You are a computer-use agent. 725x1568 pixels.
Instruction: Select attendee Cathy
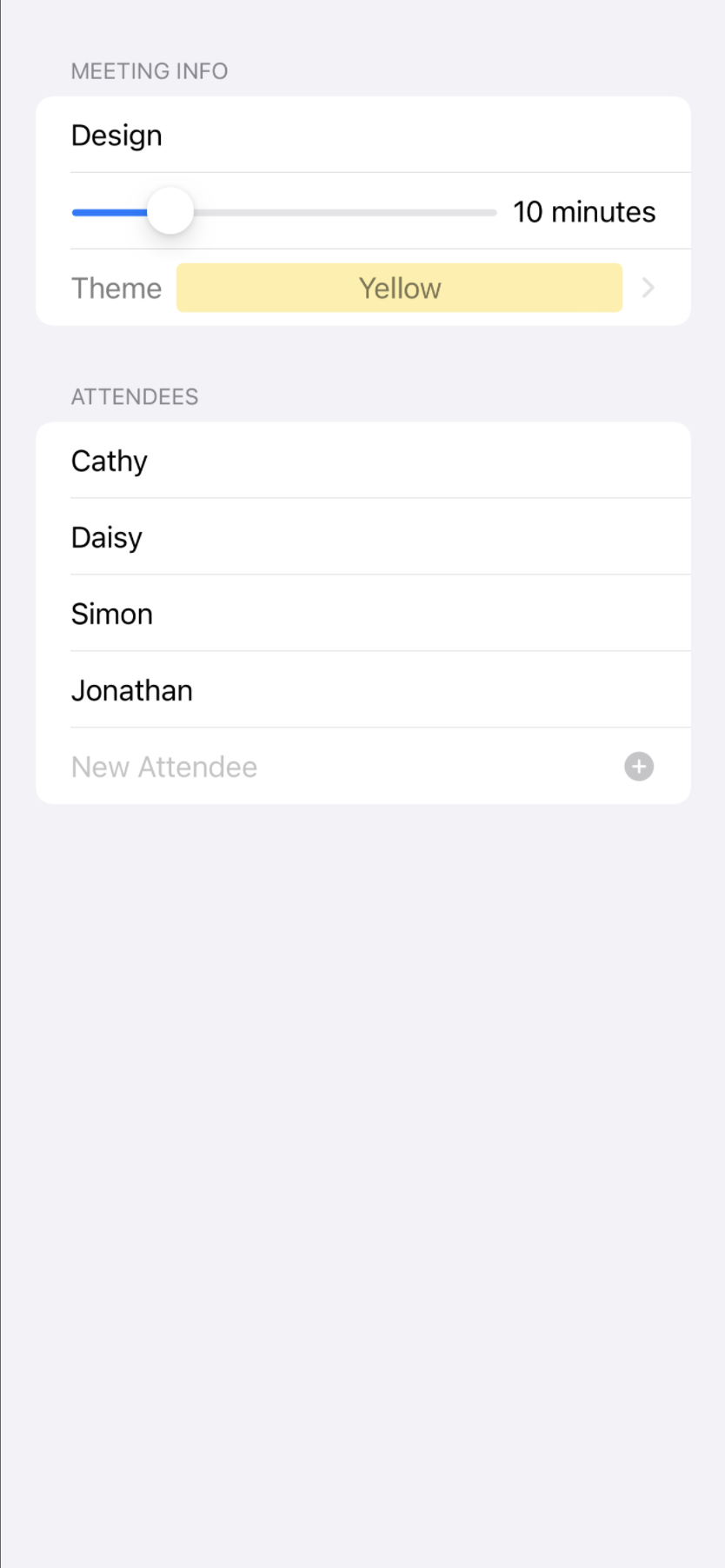coord(109,461)
